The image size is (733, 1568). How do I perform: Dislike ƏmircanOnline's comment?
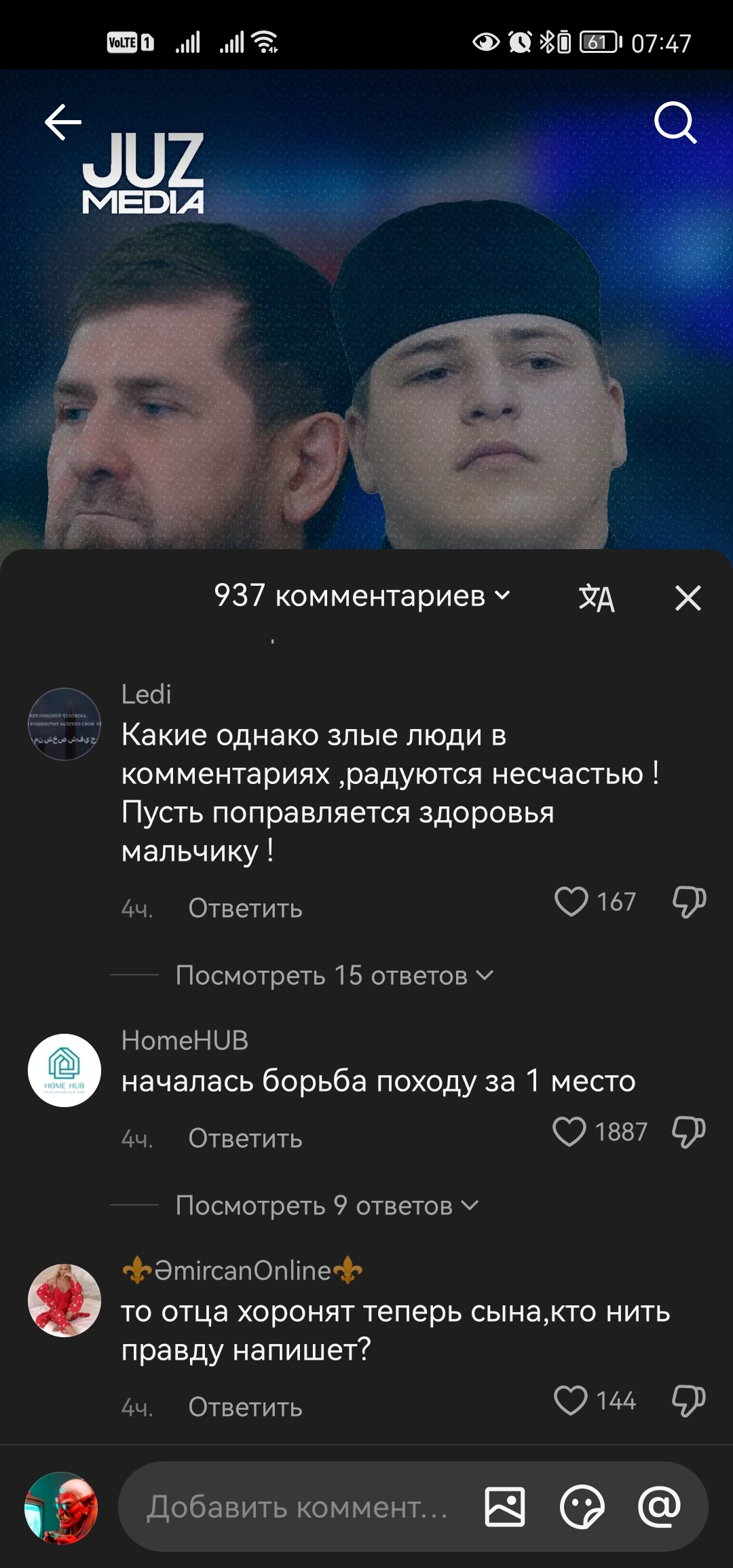[689, 1400]
